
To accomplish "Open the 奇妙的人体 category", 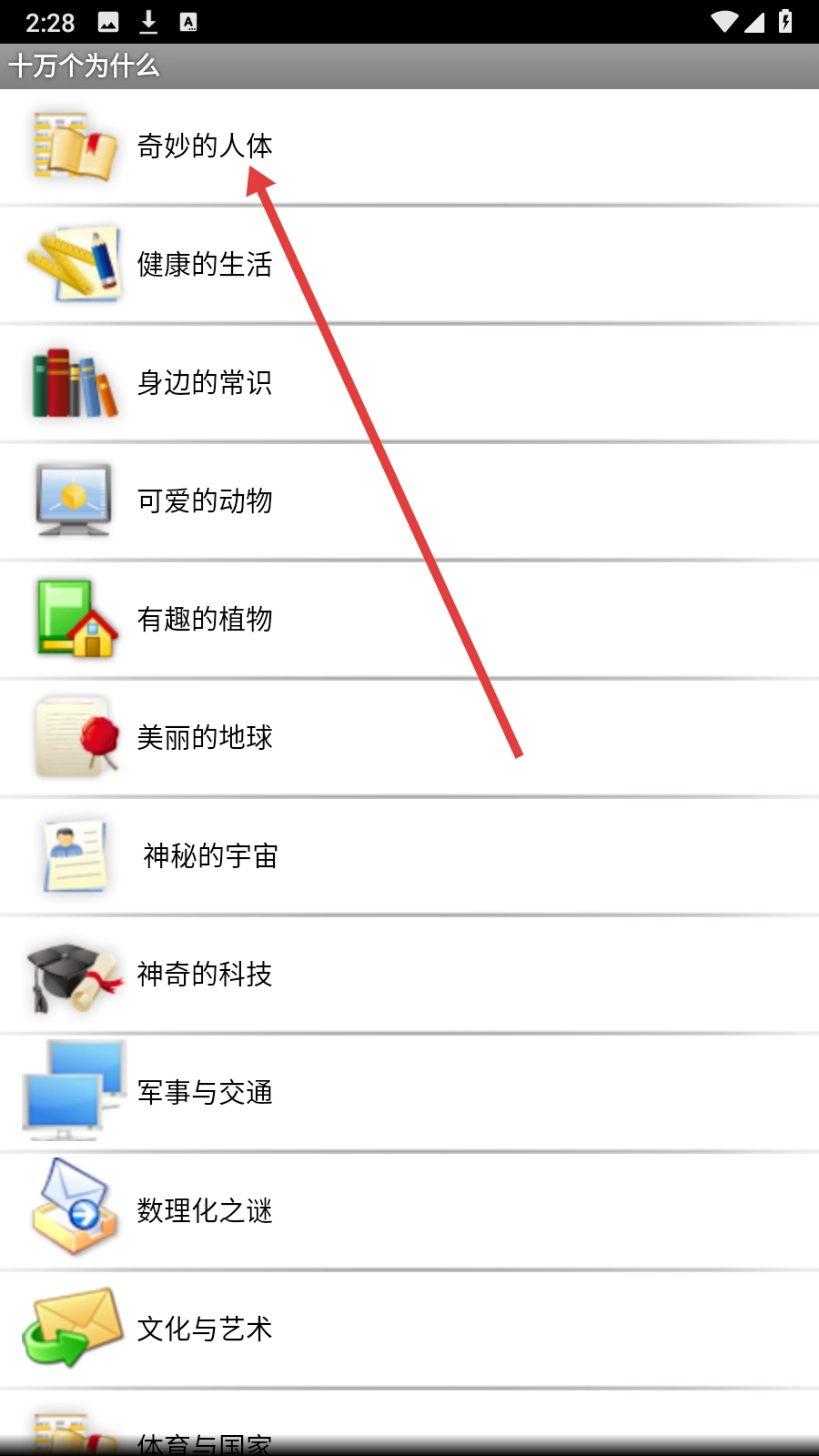I will pyautogui.click(x=205, y=146).
